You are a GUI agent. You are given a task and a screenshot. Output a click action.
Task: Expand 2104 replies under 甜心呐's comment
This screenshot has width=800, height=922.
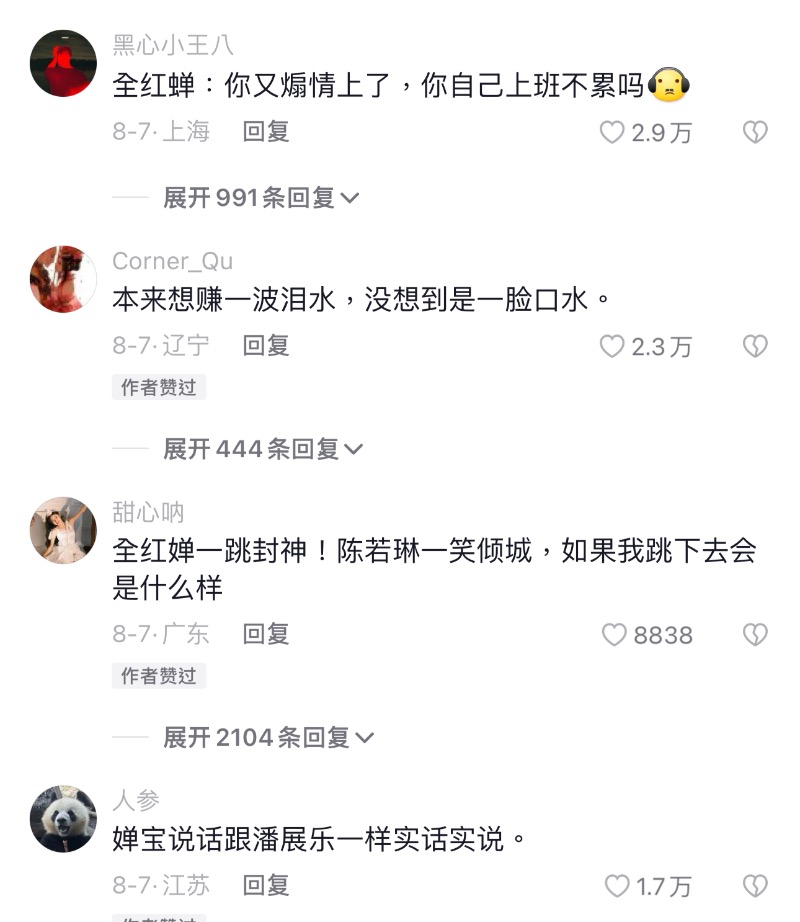click(x=268, y=738)
